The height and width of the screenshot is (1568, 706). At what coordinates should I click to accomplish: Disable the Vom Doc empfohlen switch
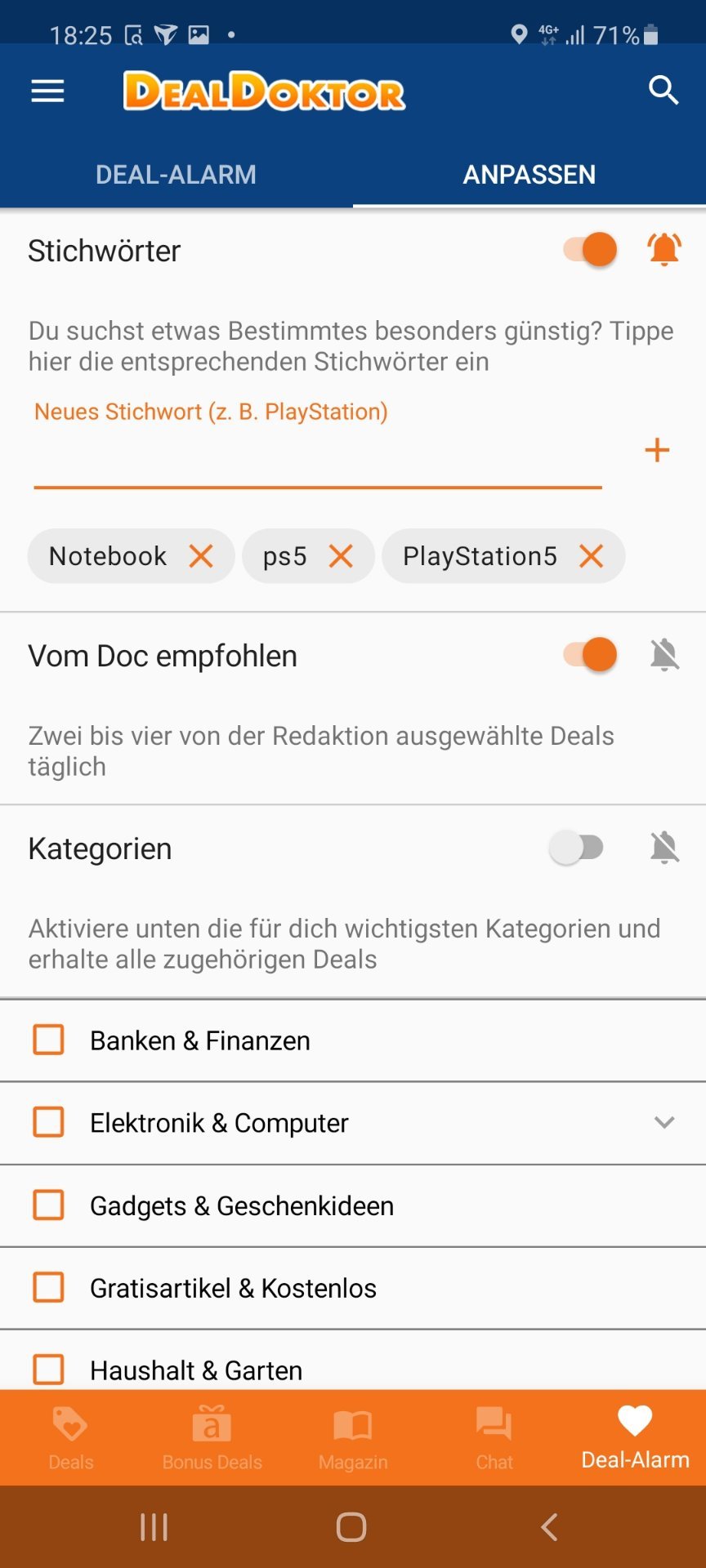590,654
